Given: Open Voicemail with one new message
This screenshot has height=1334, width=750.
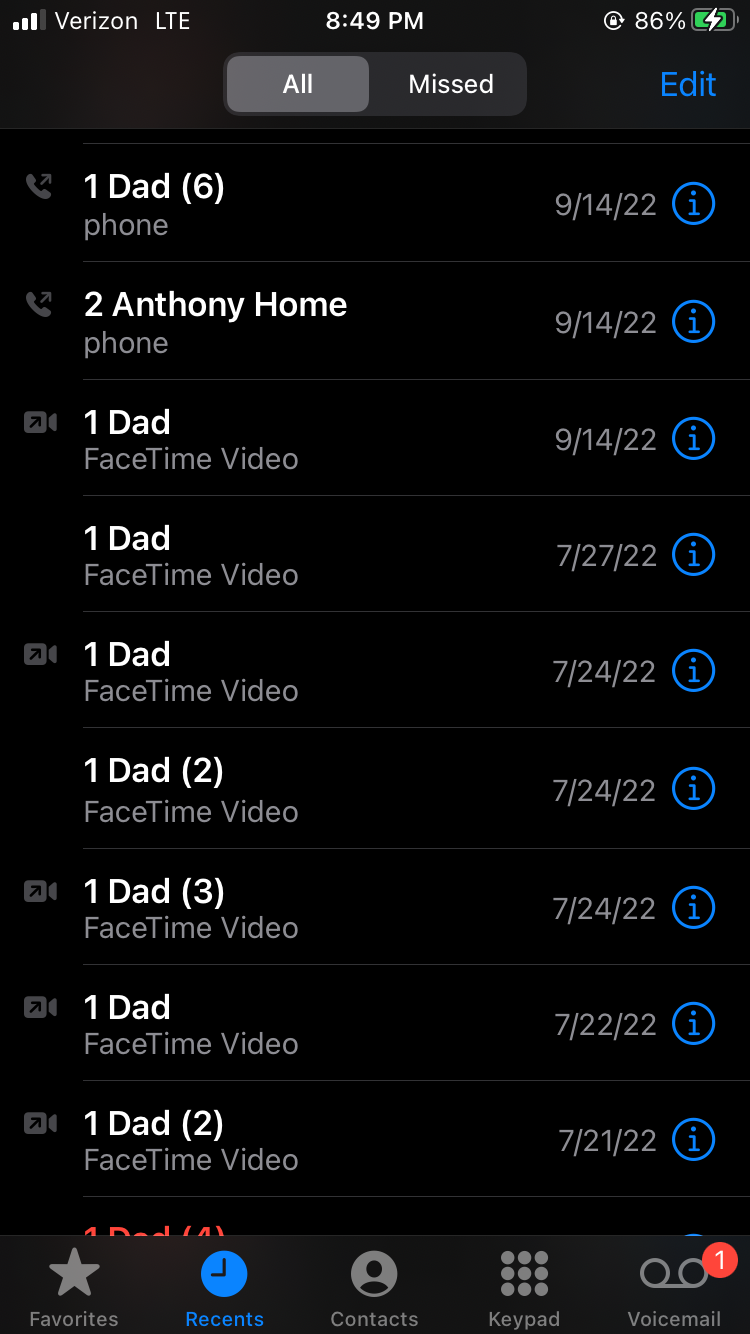Looking at the screenshot, I should tap(674, 1288).
